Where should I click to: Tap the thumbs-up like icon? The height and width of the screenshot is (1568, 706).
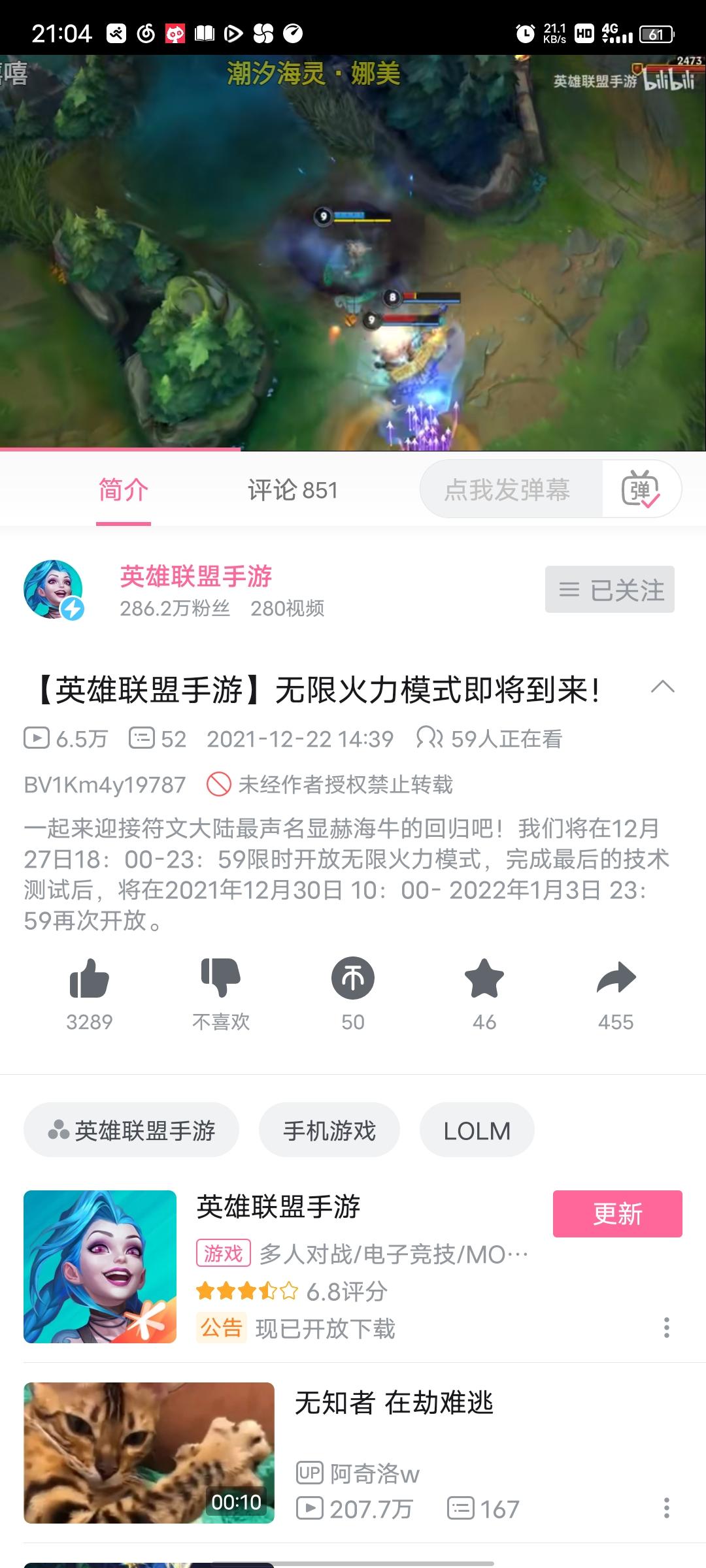(90, 978)
